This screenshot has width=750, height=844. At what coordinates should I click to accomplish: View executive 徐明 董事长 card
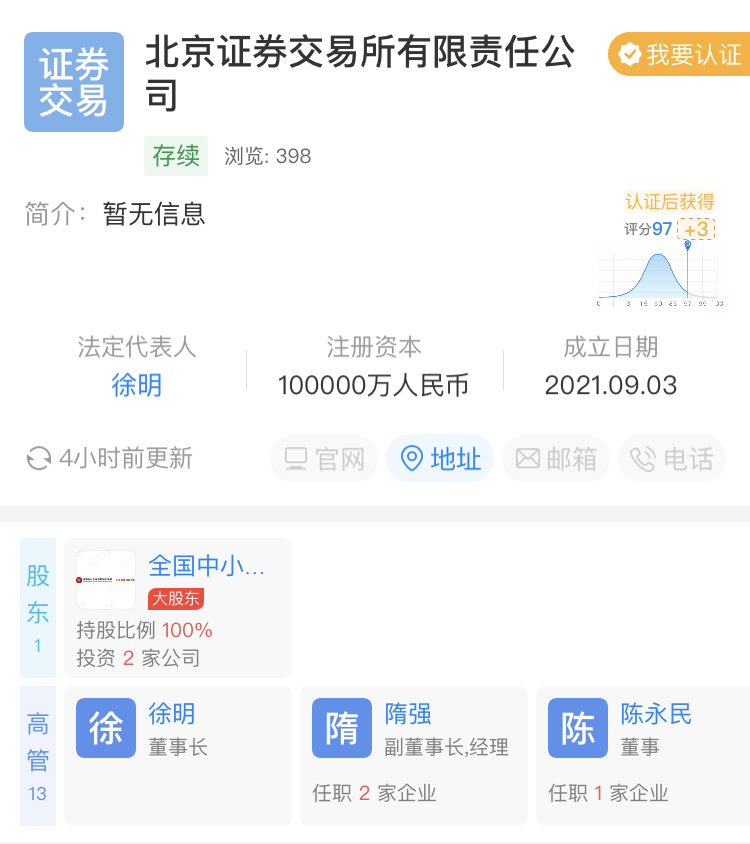[178, 755]
